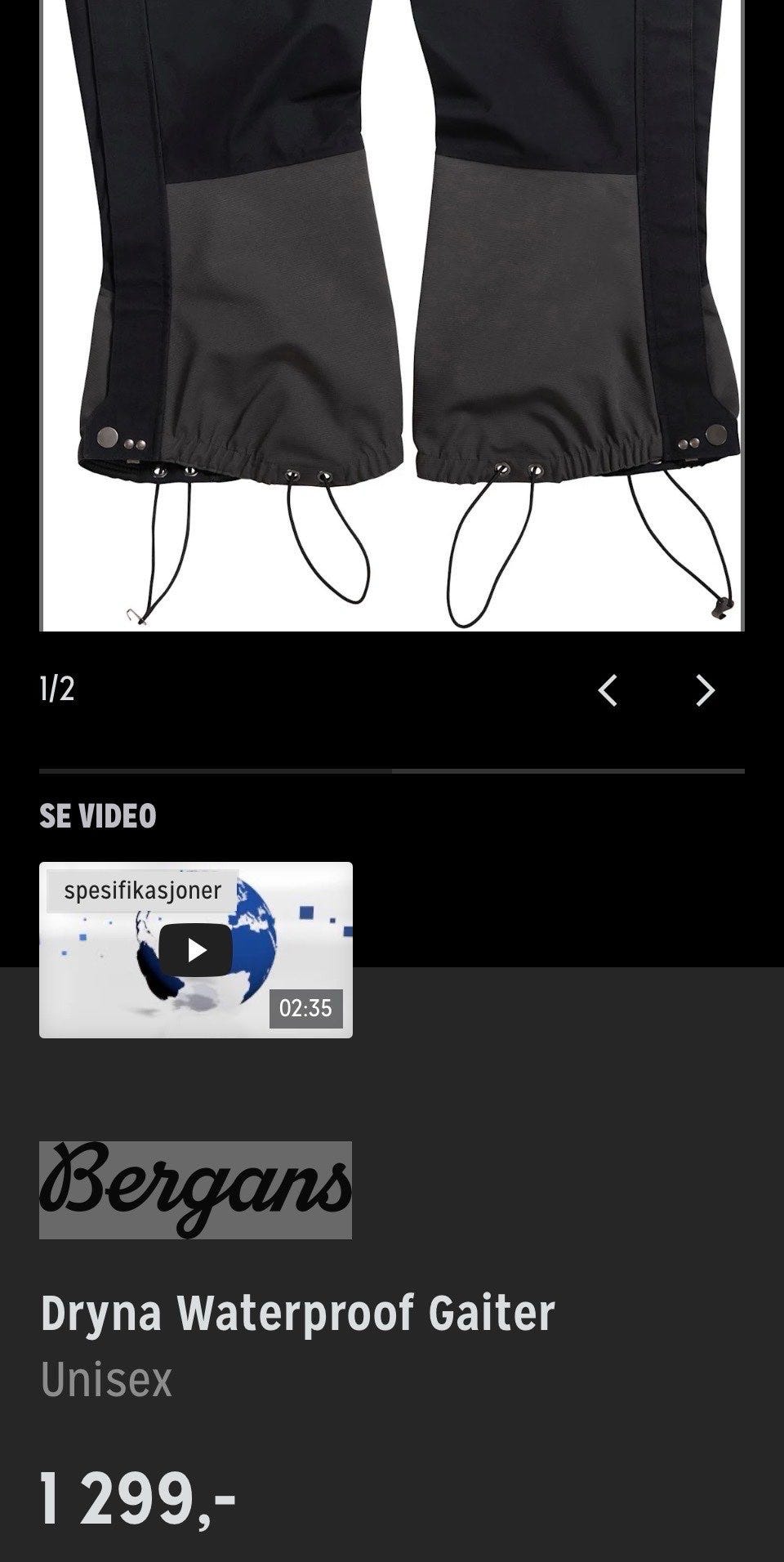Show the next product image
This screenshot has height=1562, width=784.
[705, 690]
